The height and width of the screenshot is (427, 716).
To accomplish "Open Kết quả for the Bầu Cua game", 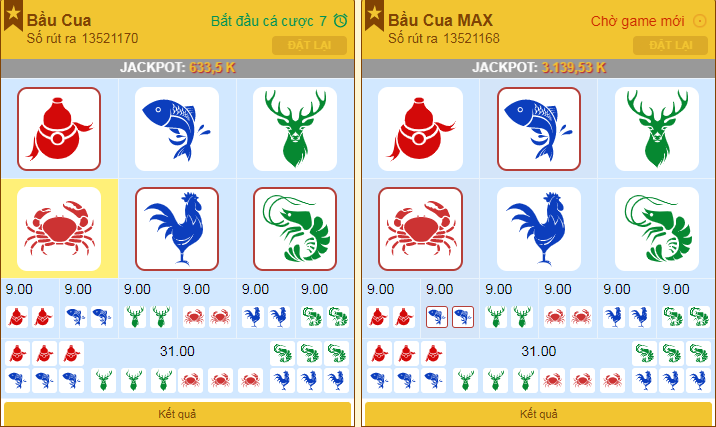I will [178, 414].
